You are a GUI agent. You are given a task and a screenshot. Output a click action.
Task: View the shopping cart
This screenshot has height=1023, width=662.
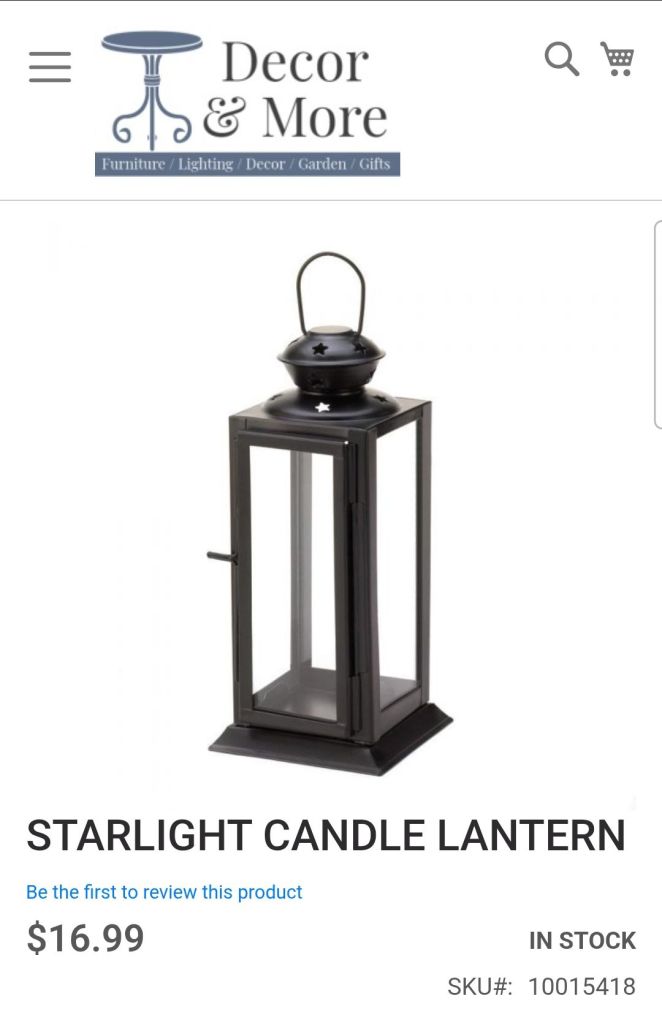click(617, 59)
